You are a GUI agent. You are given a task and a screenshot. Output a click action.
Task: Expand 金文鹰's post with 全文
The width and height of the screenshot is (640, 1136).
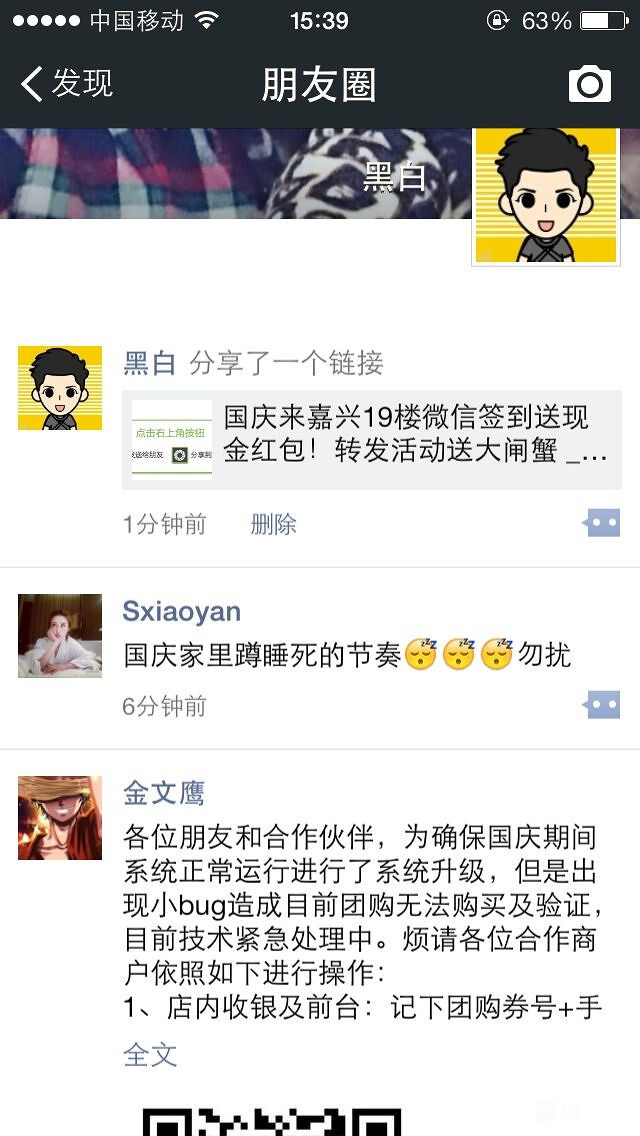click(x=150, y=1053)
